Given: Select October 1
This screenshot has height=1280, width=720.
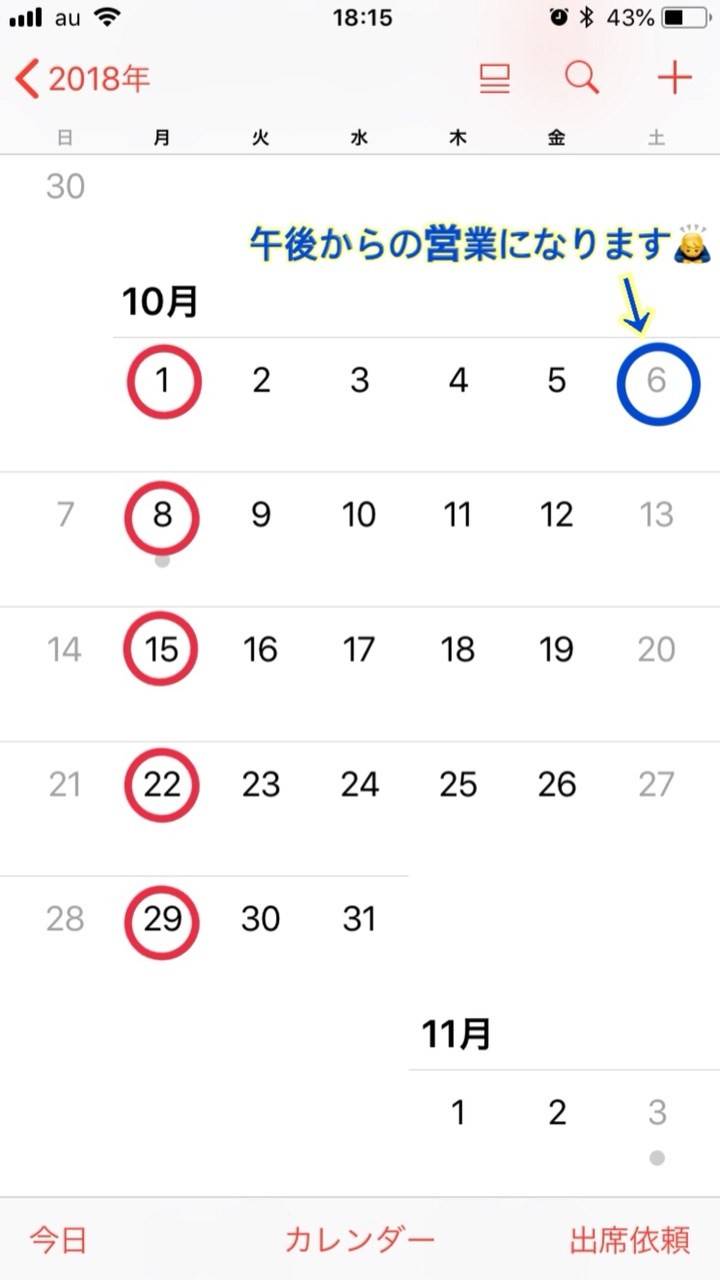Looking at the screenshot, I should coord(163,382).
